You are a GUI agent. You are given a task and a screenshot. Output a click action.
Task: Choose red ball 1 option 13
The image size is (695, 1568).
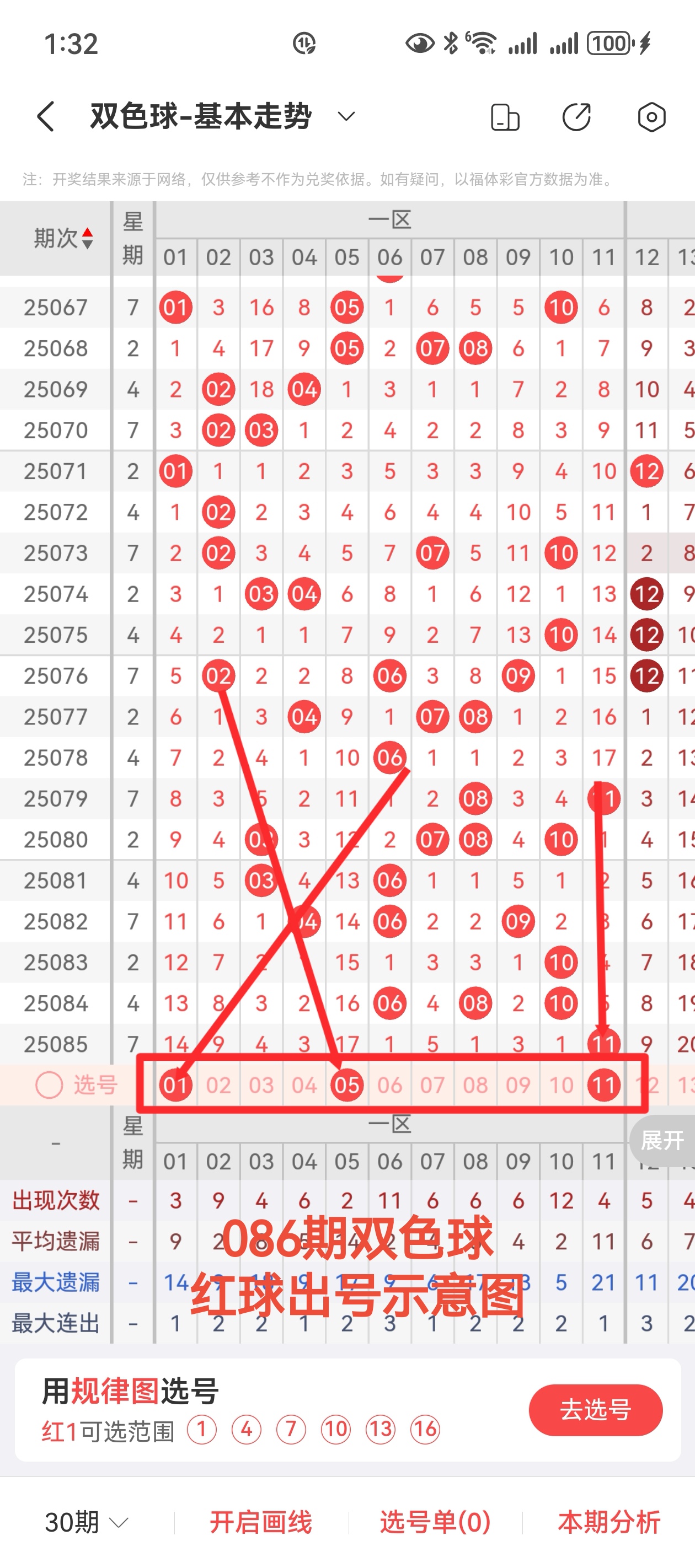380,1429
